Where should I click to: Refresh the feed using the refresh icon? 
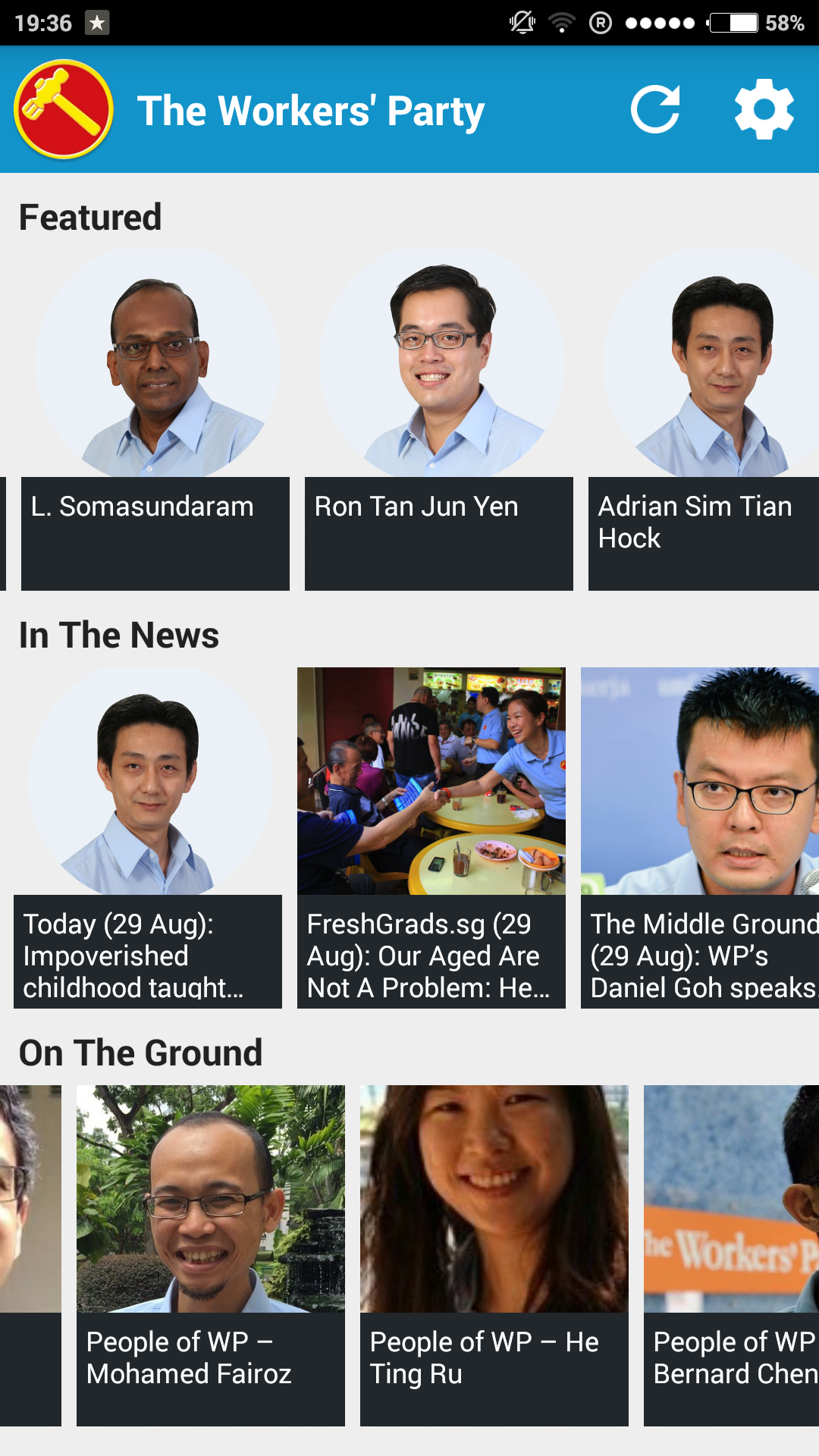click(657, 108)
